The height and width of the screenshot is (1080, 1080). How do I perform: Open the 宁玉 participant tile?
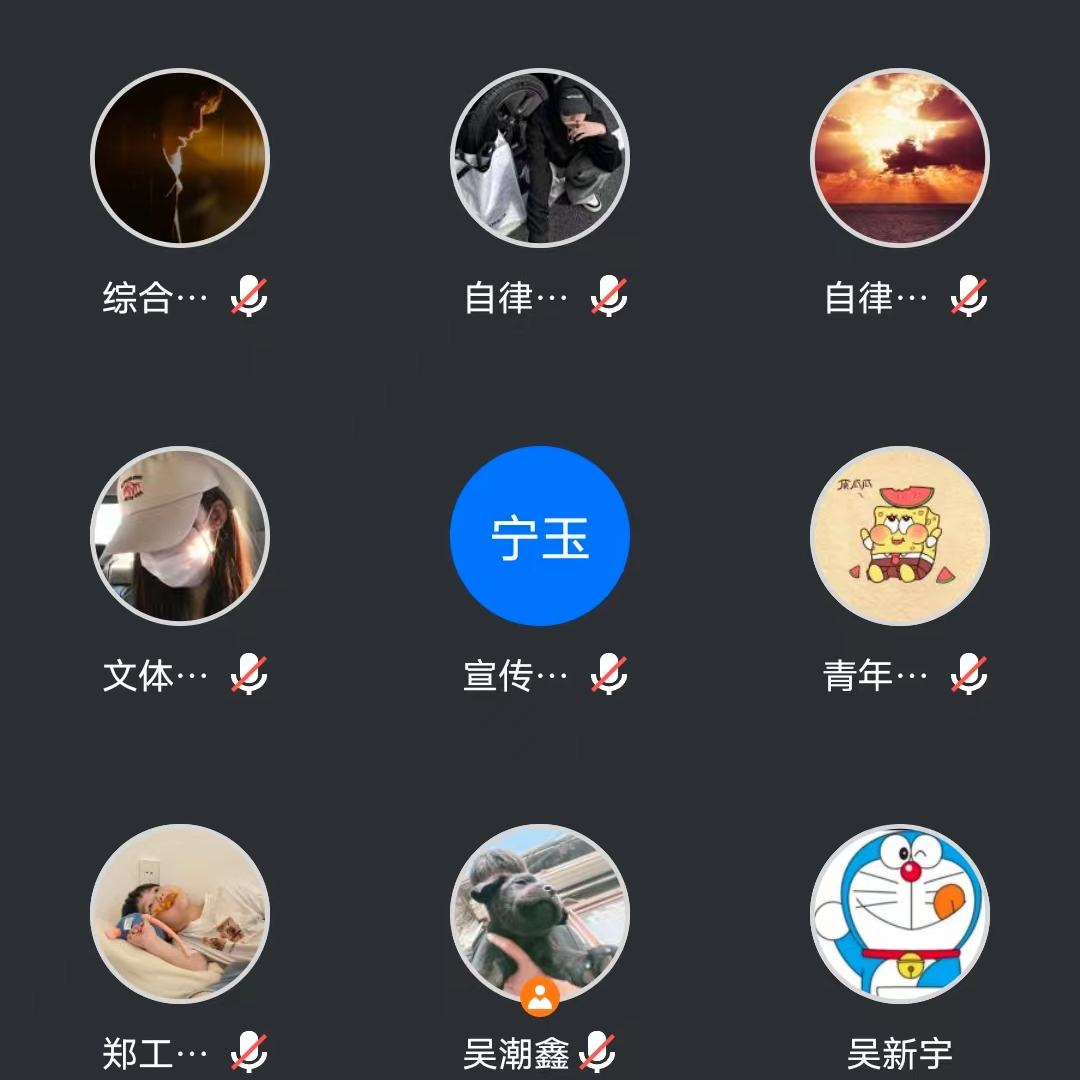[x=540, y=536]
